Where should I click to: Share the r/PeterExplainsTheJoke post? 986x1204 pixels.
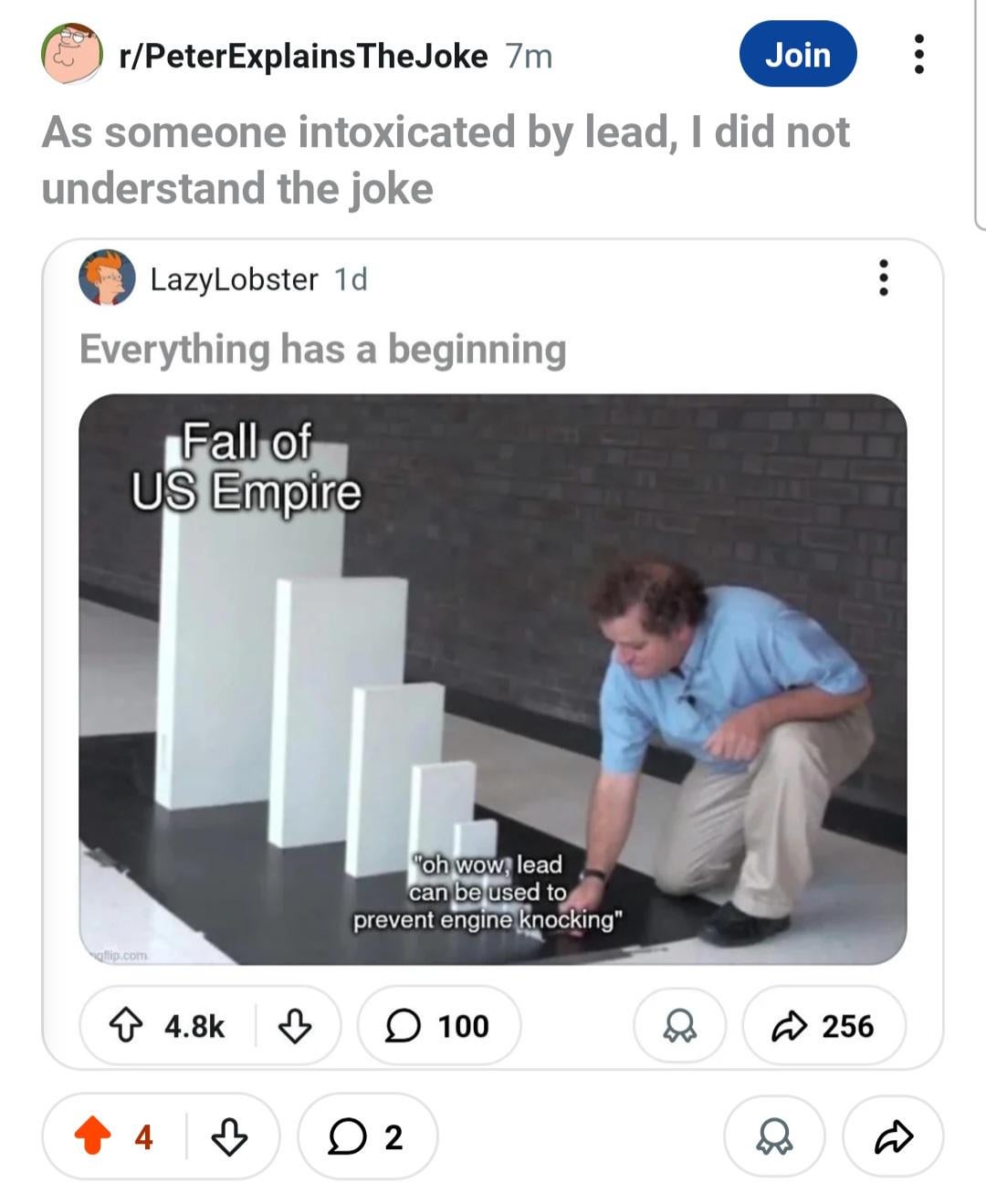[893, 1136]
